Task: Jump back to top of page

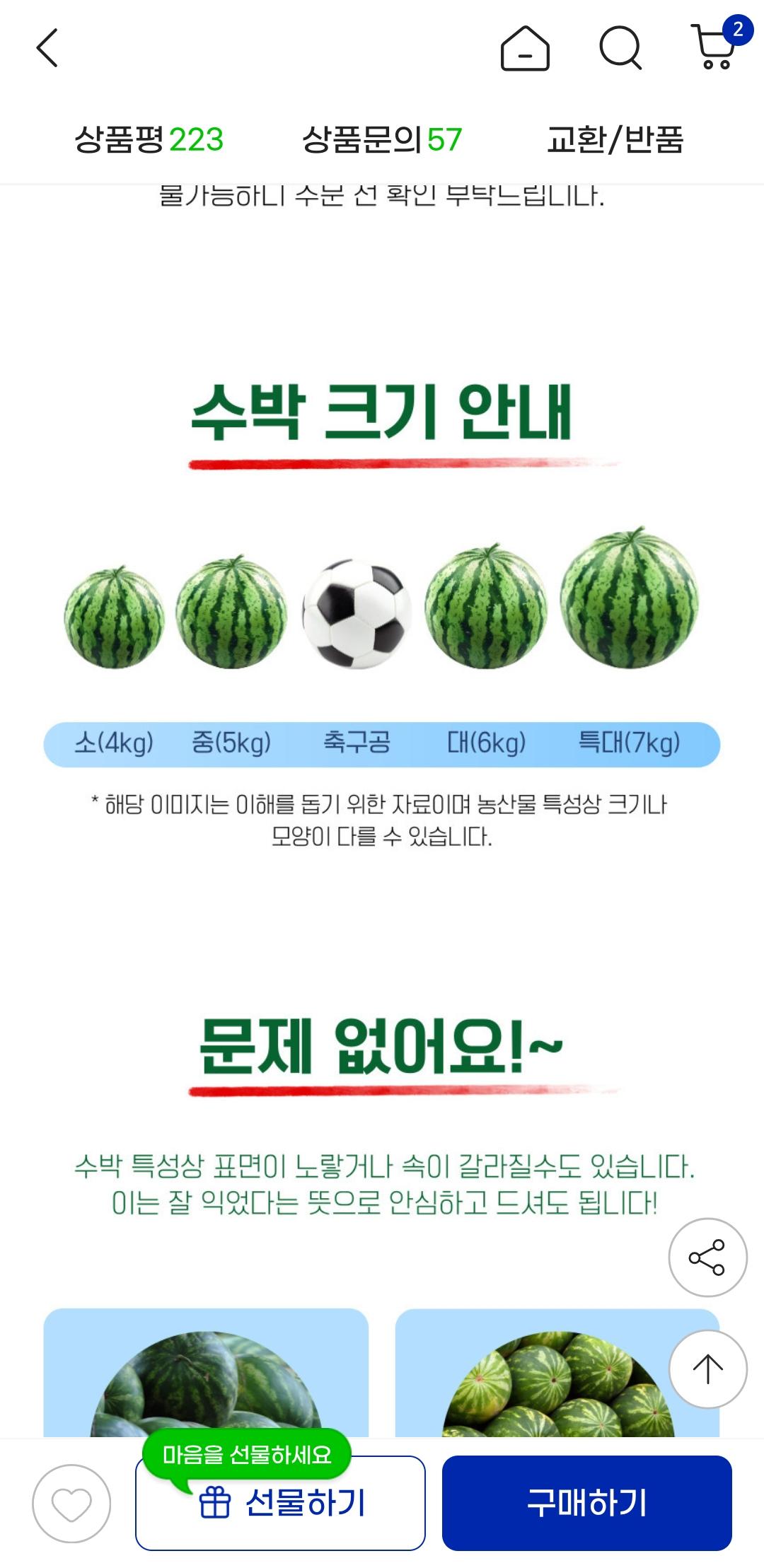Action: [x=707, y=1369]
